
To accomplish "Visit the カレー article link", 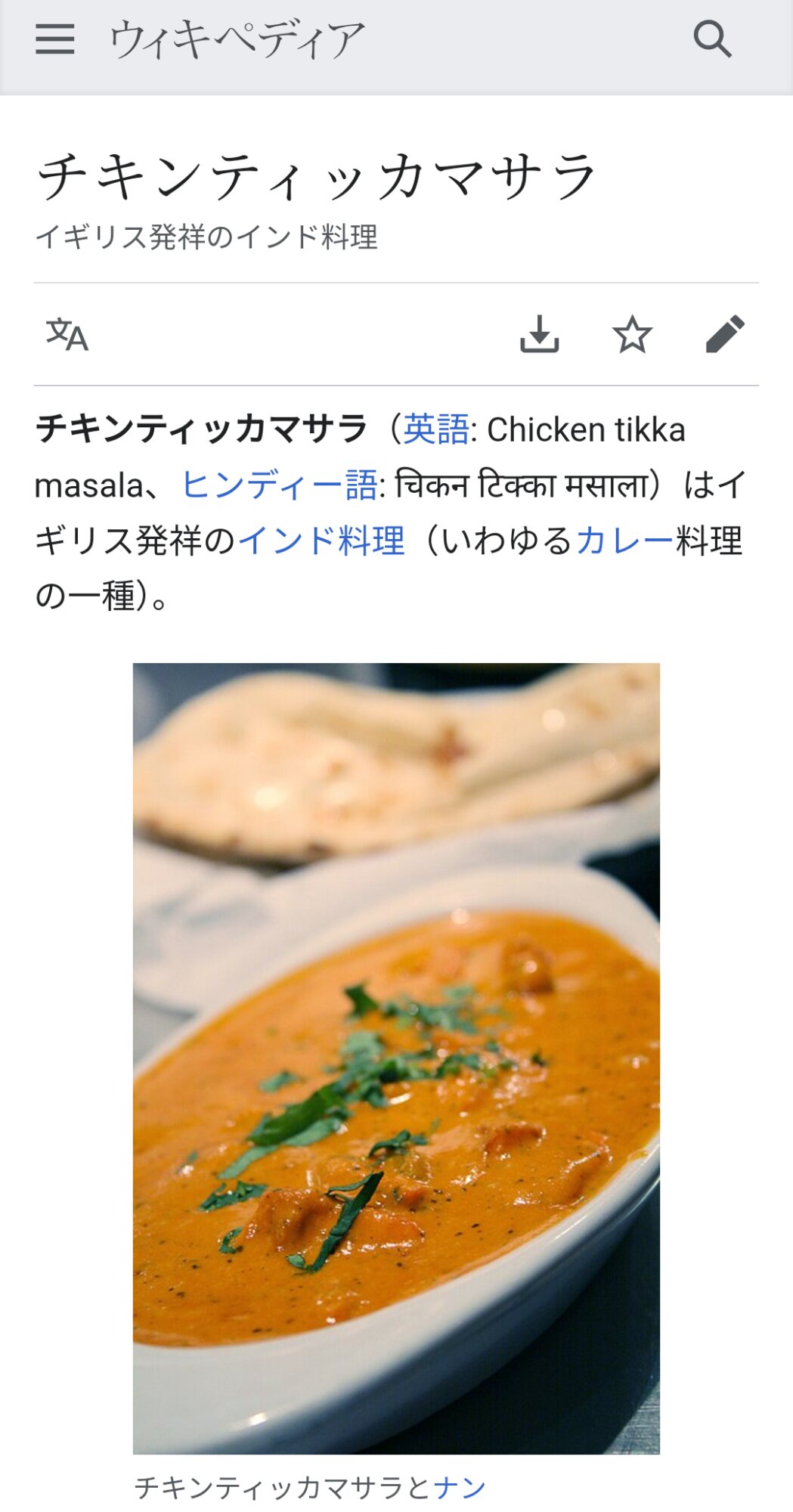I will [624, 541].
